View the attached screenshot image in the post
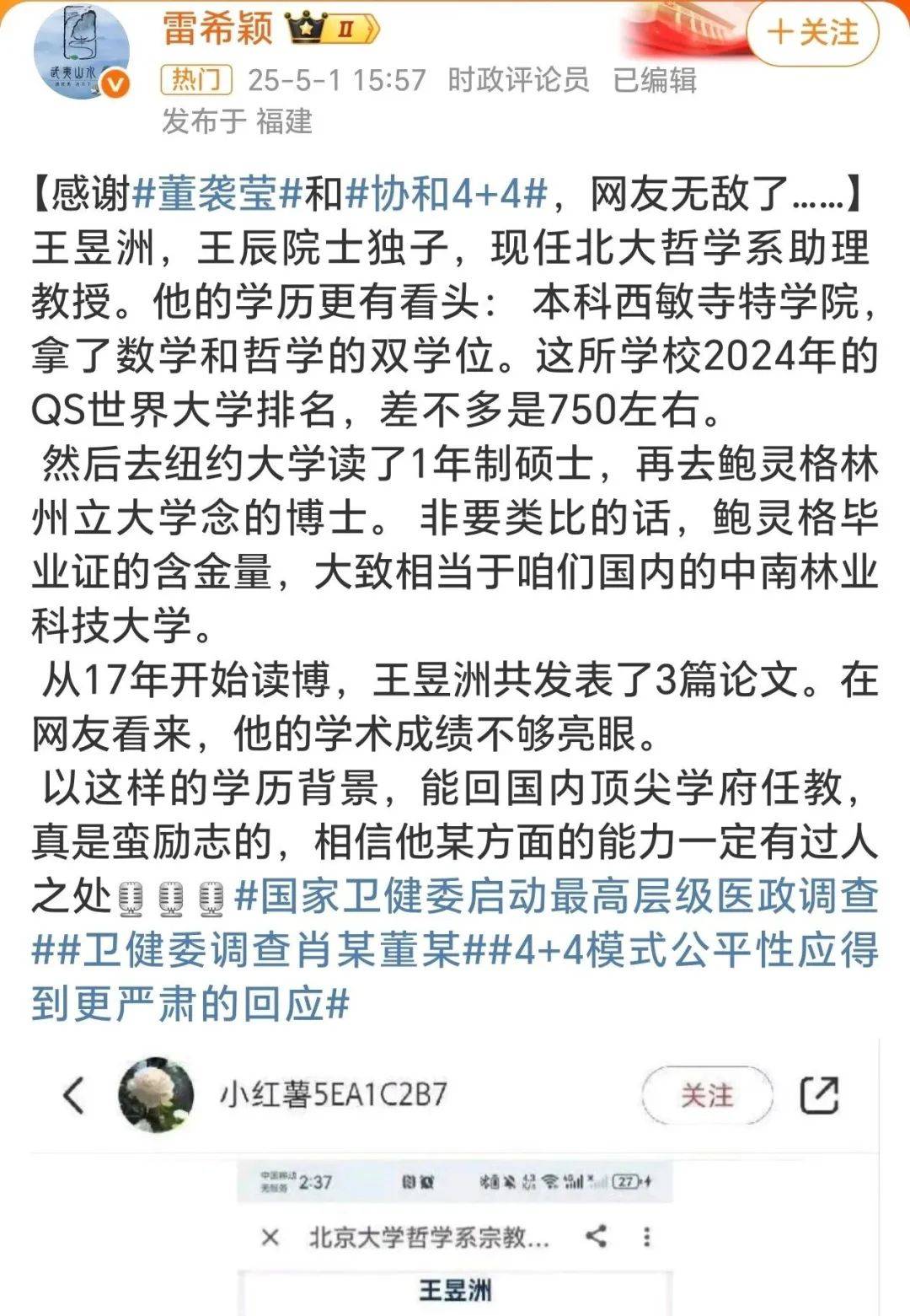Viewport: 910px width, 1316px height. click(x=455, y=1180)
